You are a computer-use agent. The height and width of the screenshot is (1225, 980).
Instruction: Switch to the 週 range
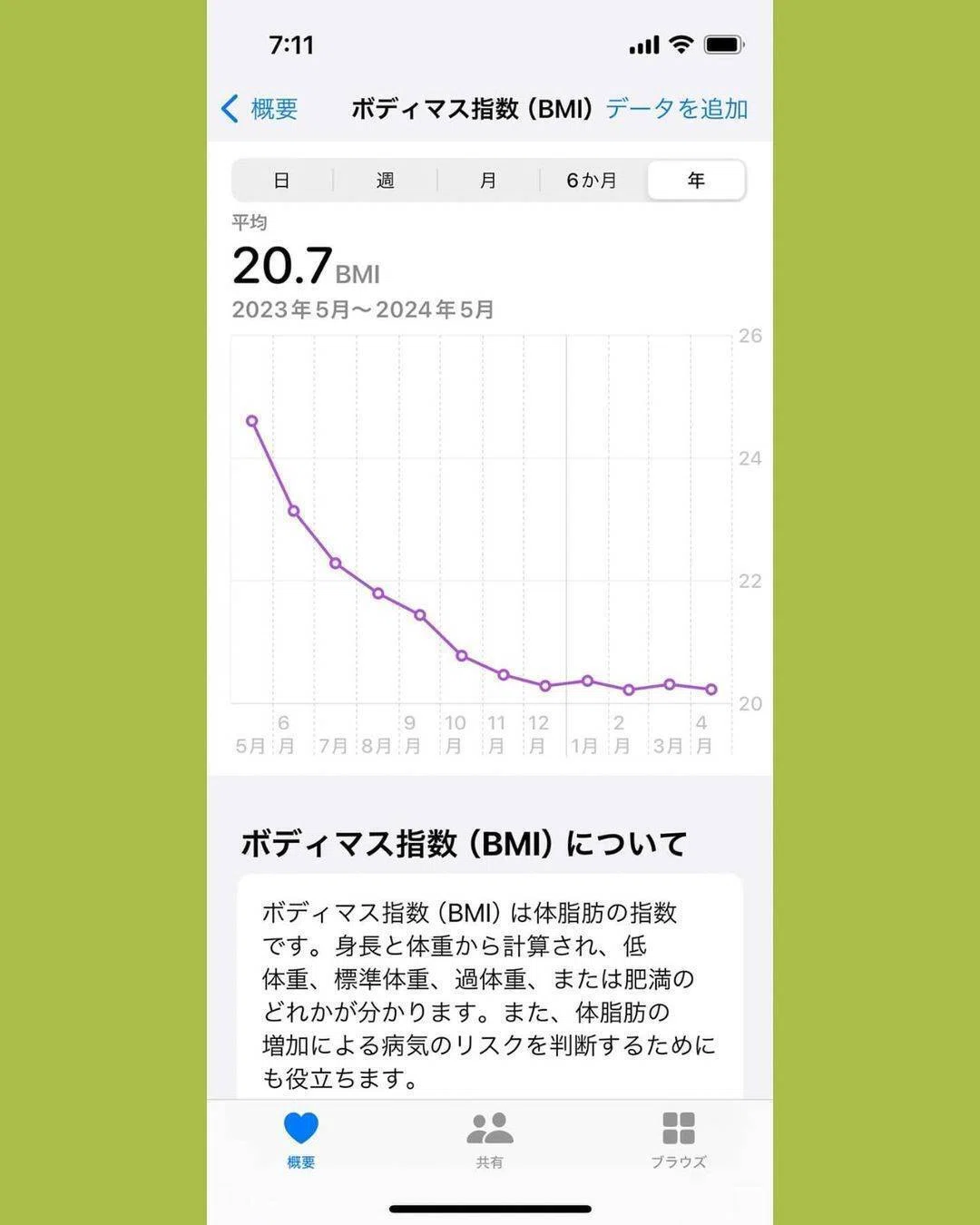(386, 180)
